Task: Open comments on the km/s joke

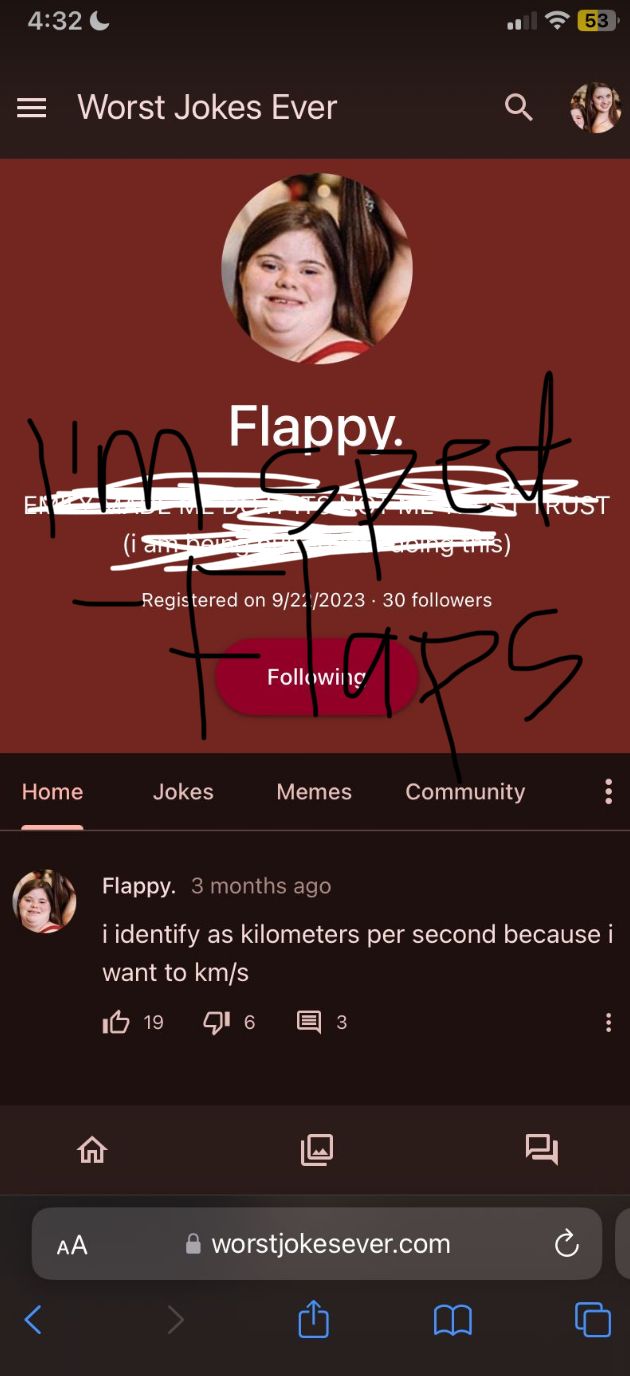Action: [309, 1022]
